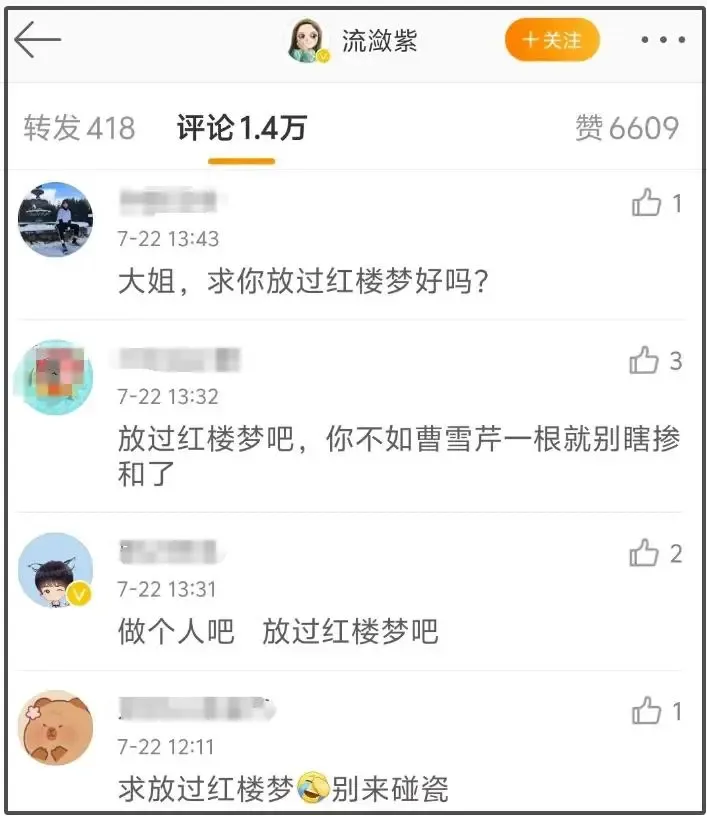Image resolution: width=707 pixels, height=816 pixels.
Task: Open the three-dot overflow menu
Action: 662,41
